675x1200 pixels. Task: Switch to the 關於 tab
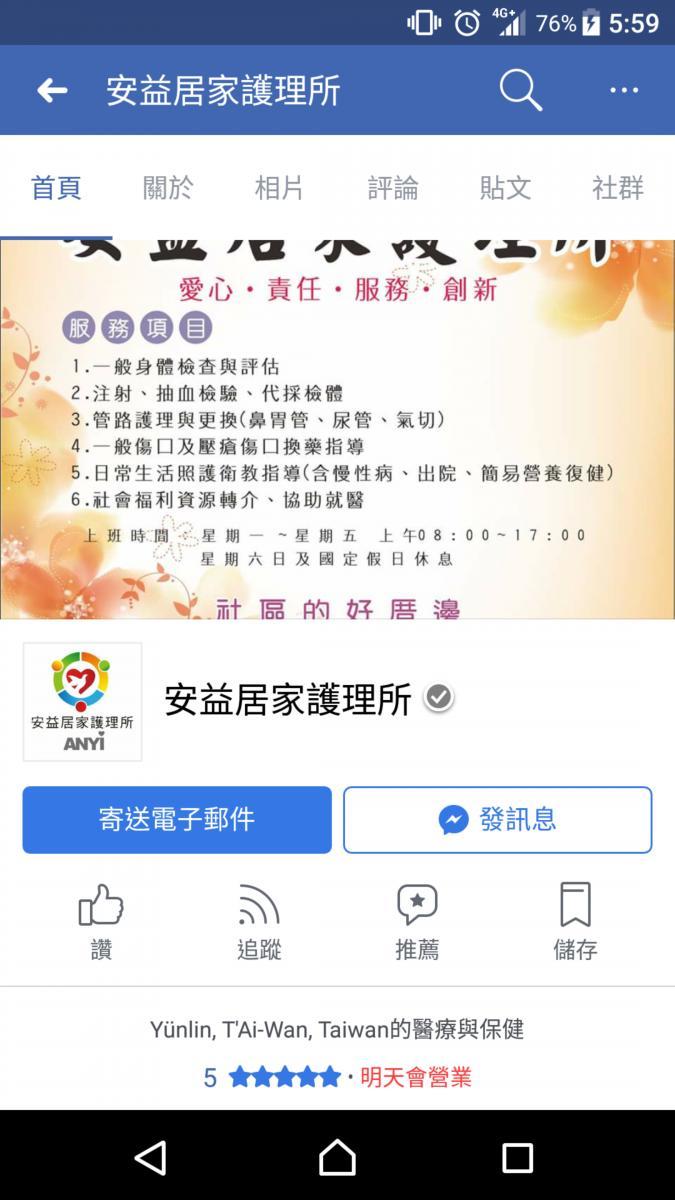(x=168, y=188)
